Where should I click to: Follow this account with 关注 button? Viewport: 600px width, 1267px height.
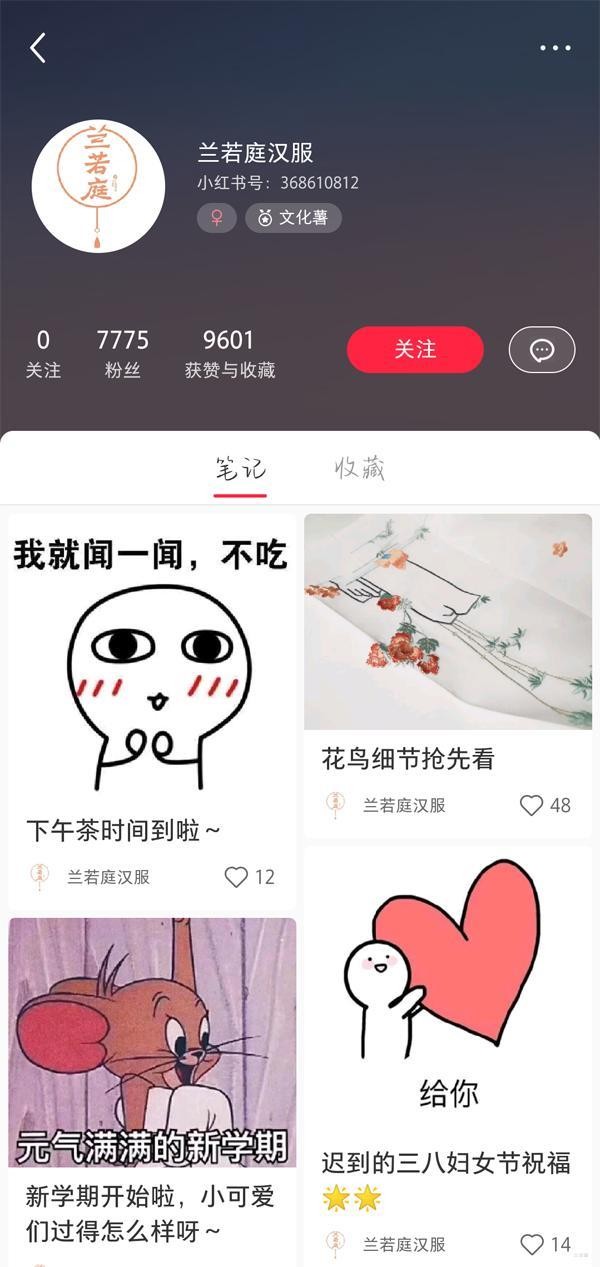tap(415, 349)
